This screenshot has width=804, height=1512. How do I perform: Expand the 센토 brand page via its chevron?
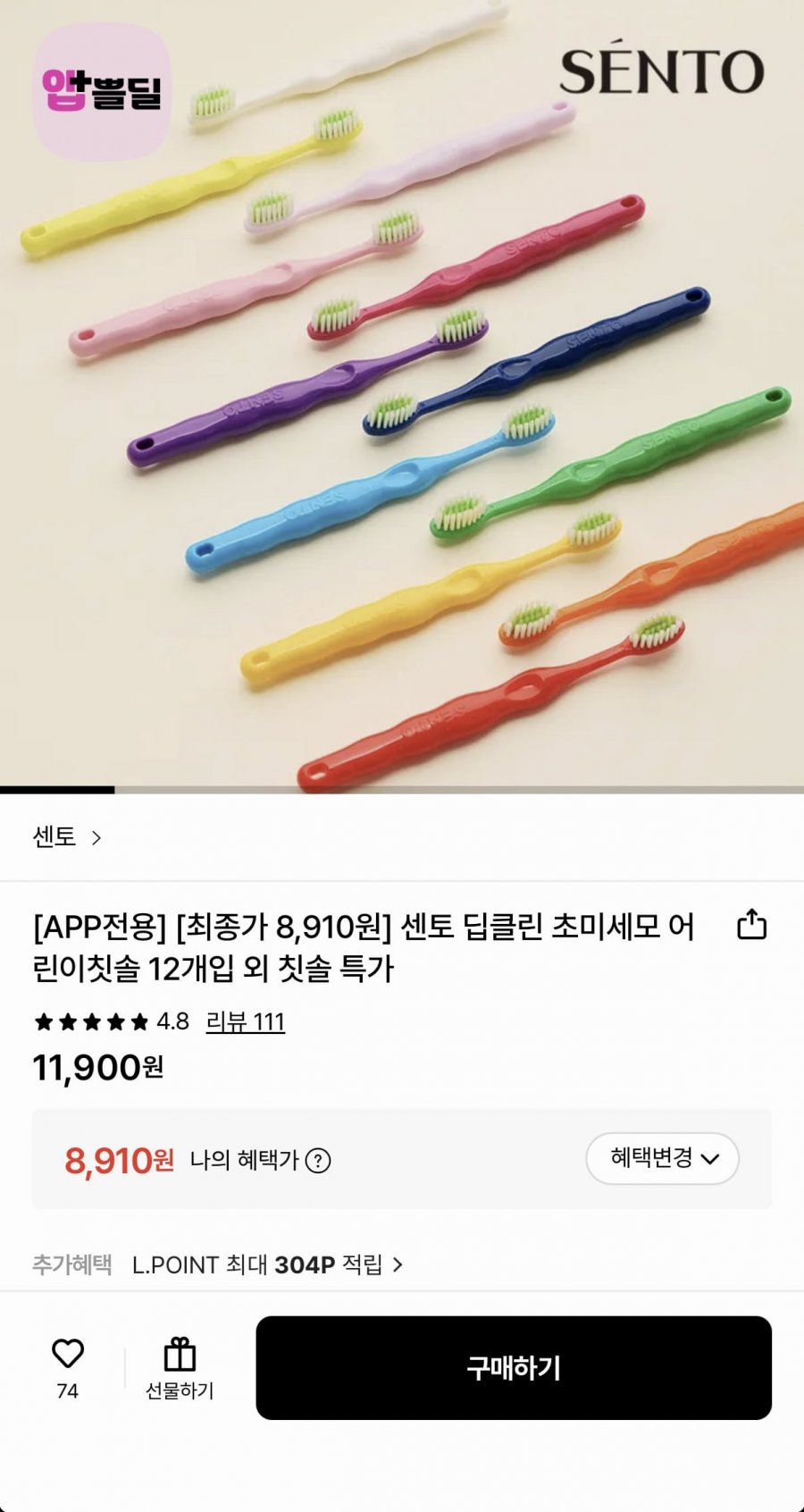[97, 837]
